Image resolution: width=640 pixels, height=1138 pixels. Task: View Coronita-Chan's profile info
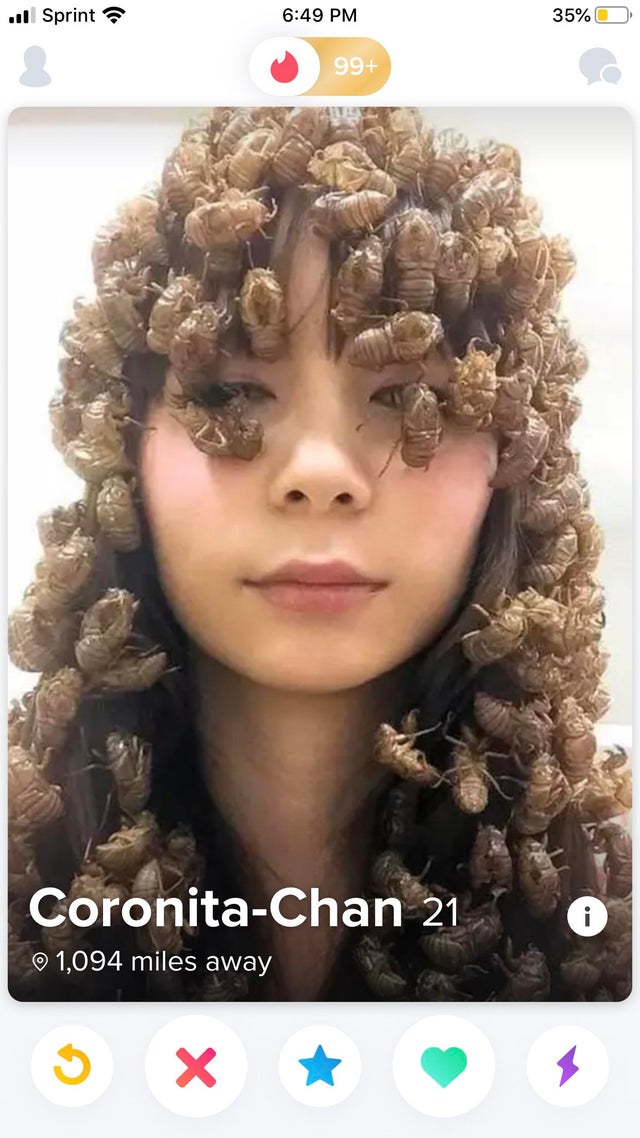(x=587, y=915)
